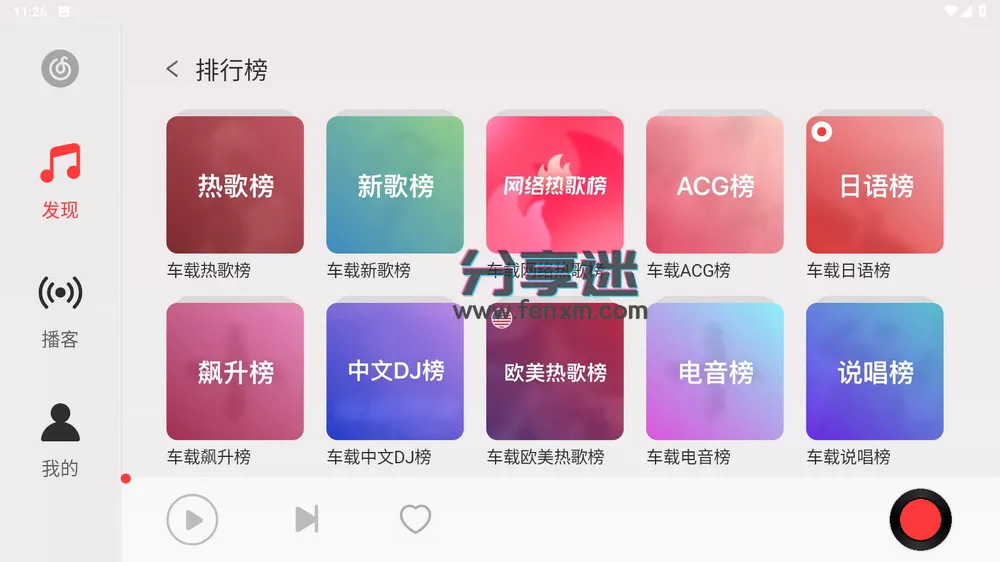Select the 车载说唱榜 chart
1000x562 pixels.
[875, 372]
